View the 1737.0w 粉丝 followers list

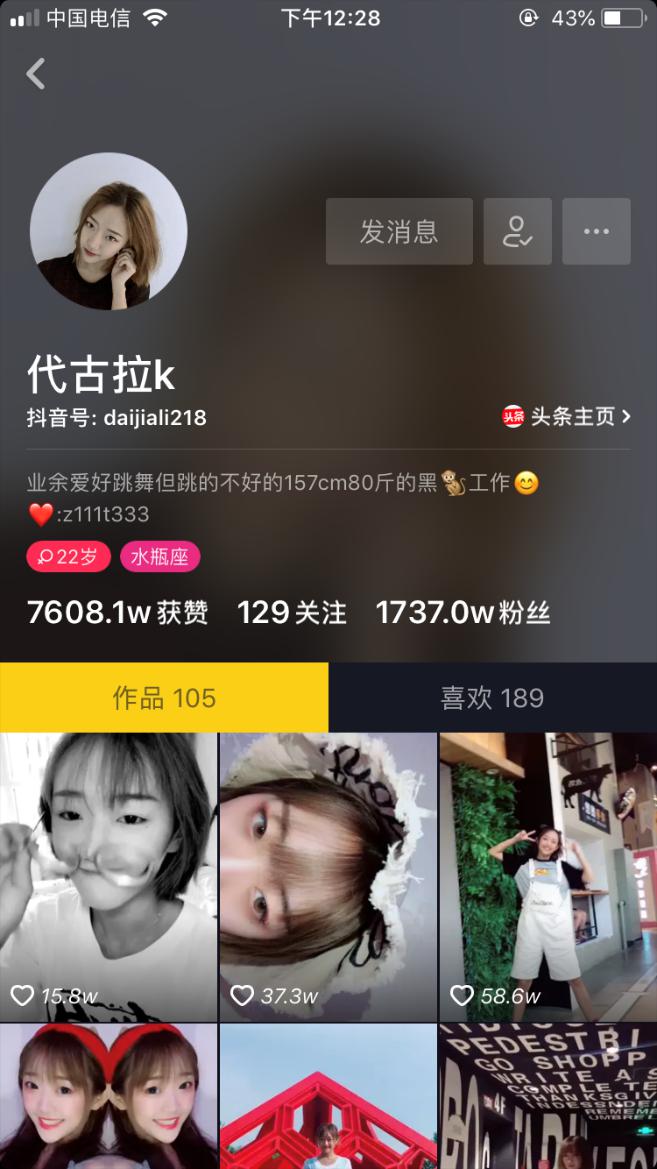click(462, 613)
